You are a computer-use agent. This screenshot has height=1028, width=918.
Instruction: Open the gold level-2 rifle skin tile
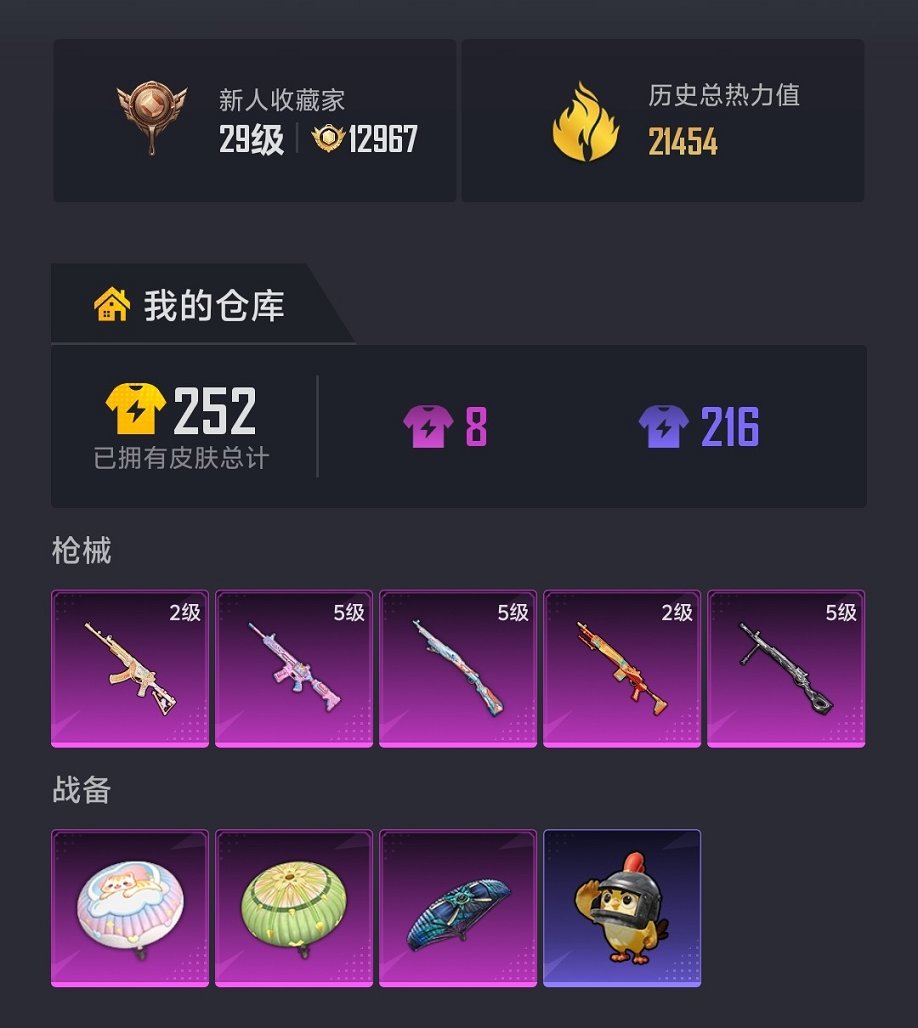point(130,668)
